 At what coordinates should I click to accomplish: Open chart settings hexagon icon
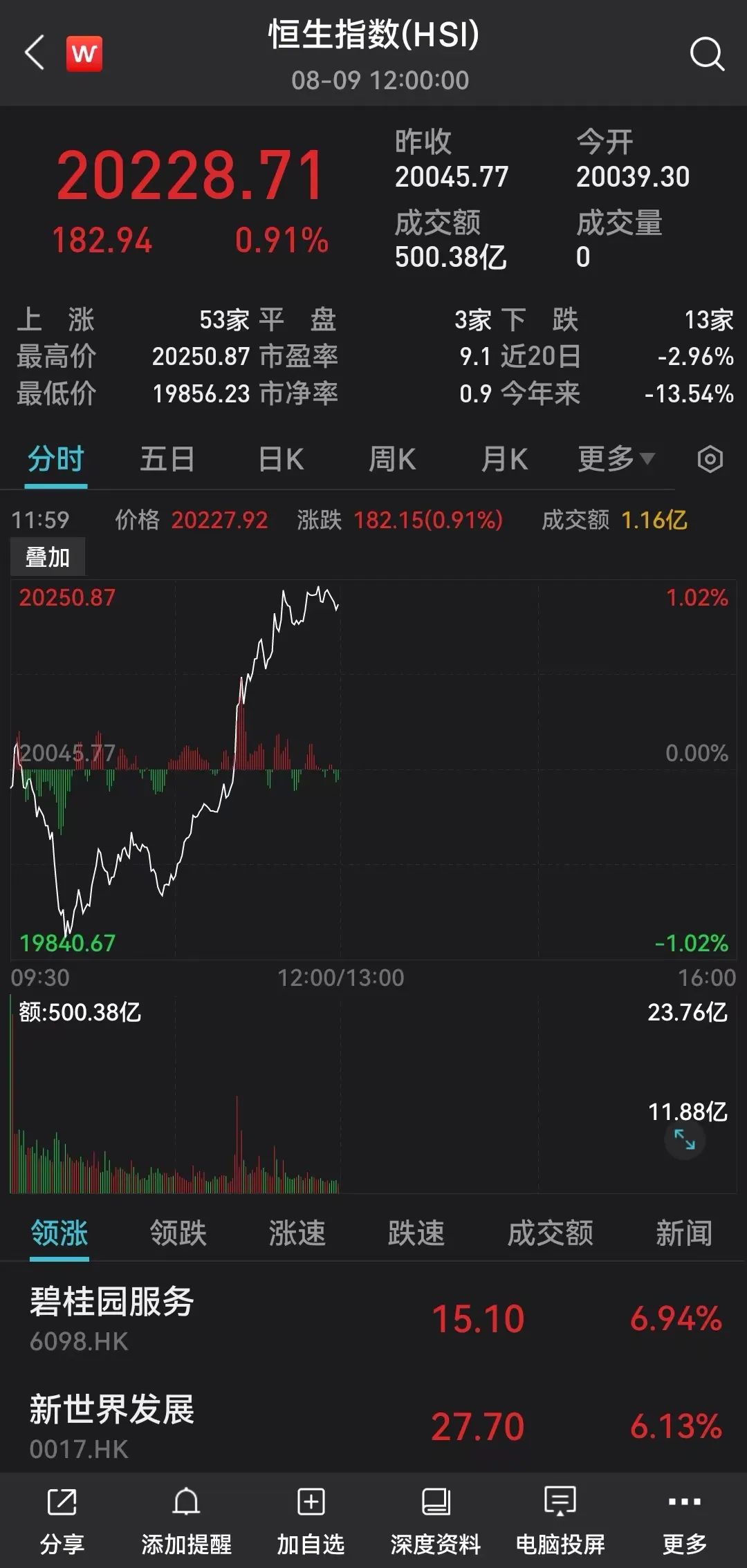tap(710, 459)
